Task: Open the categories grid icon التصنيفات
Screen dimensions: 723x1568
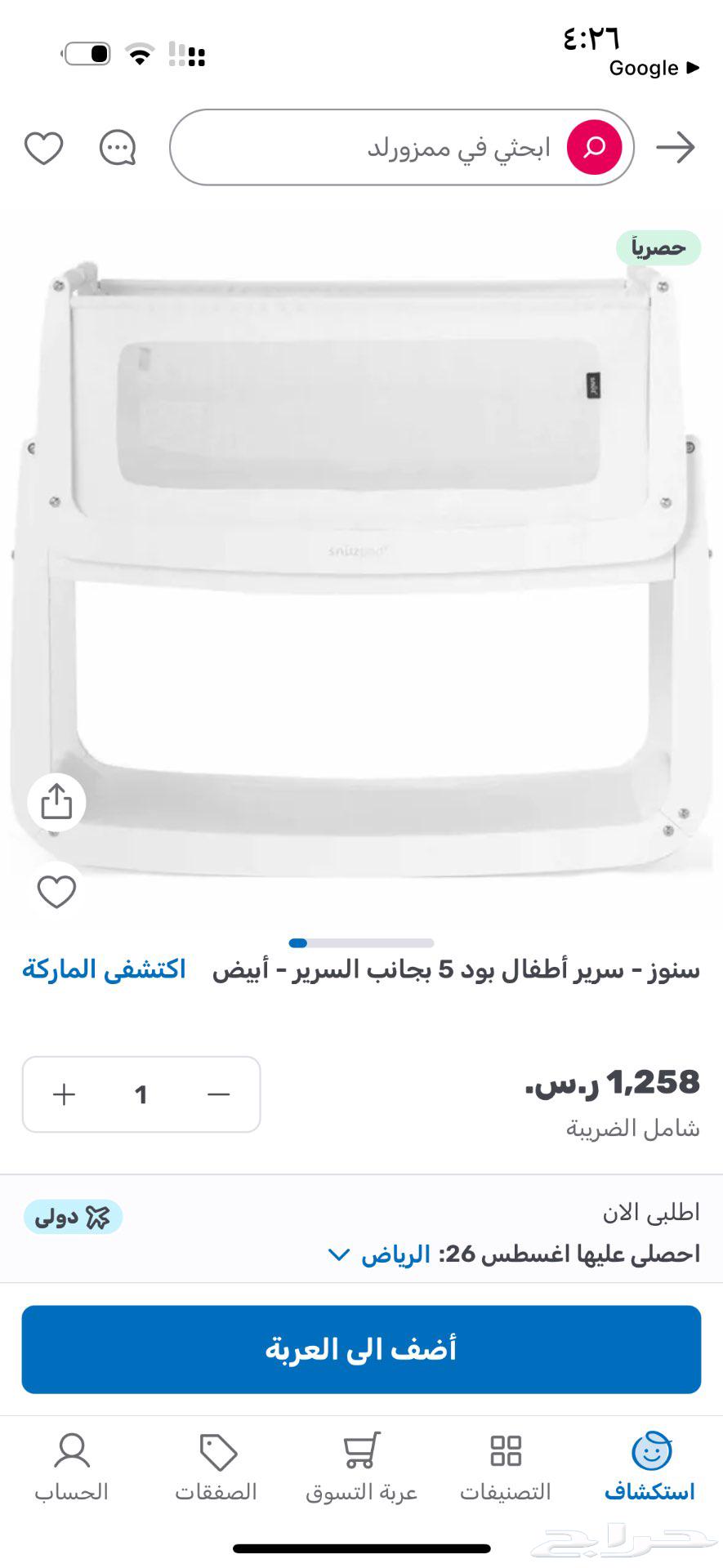Action: coord(507,1468)
